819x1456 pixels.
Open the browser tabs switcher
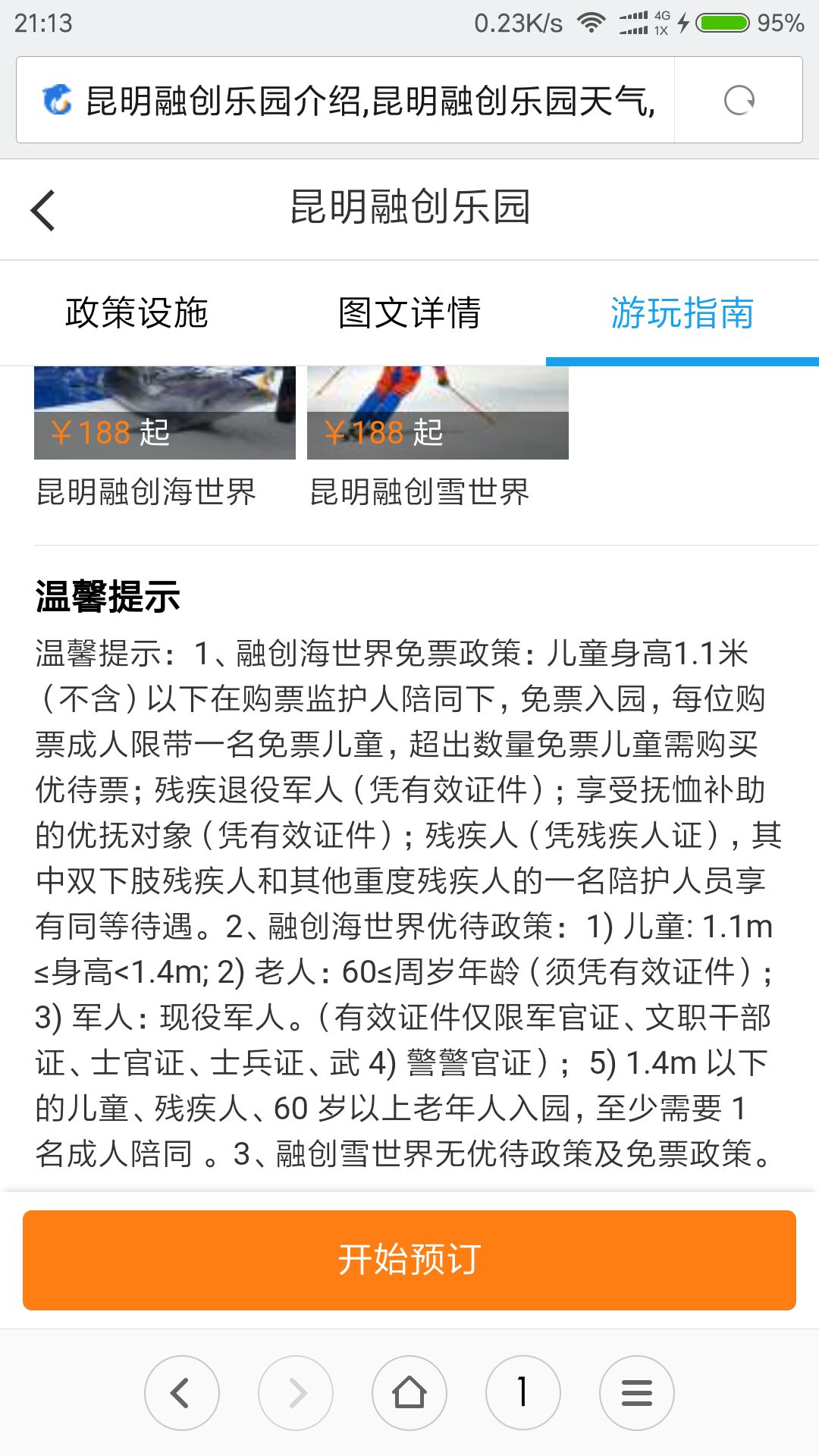point(523,1393)
